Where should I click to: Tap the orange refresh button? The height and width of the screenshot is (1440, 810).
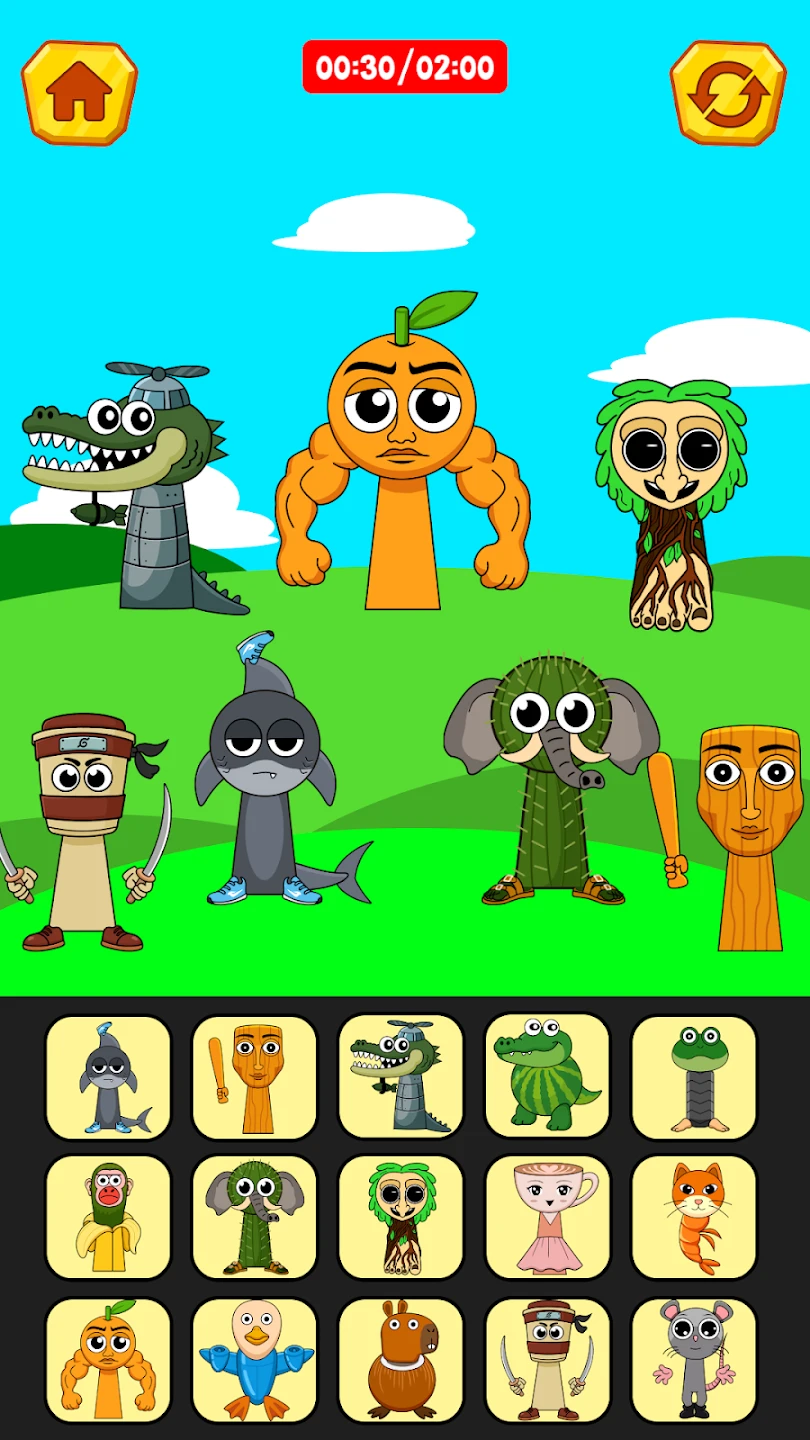point(728,93)
